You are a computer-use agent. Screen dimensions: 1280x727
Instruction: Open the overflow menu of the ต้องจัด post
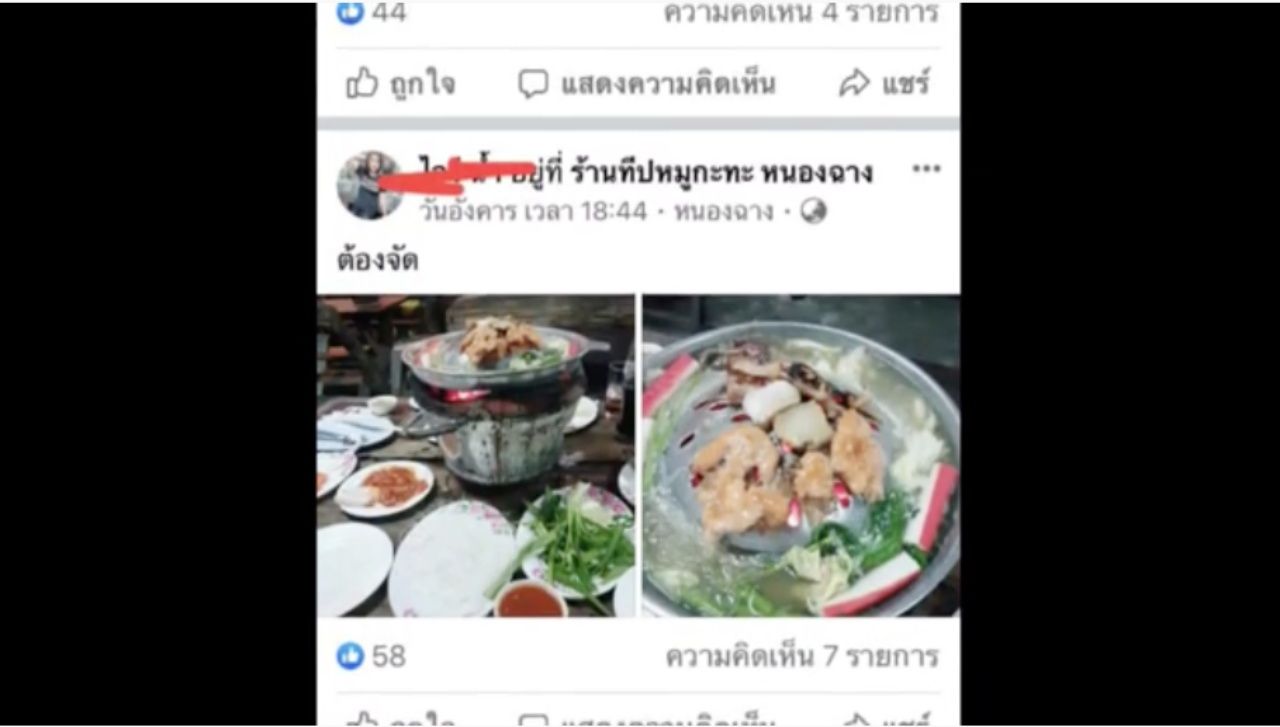926,170
